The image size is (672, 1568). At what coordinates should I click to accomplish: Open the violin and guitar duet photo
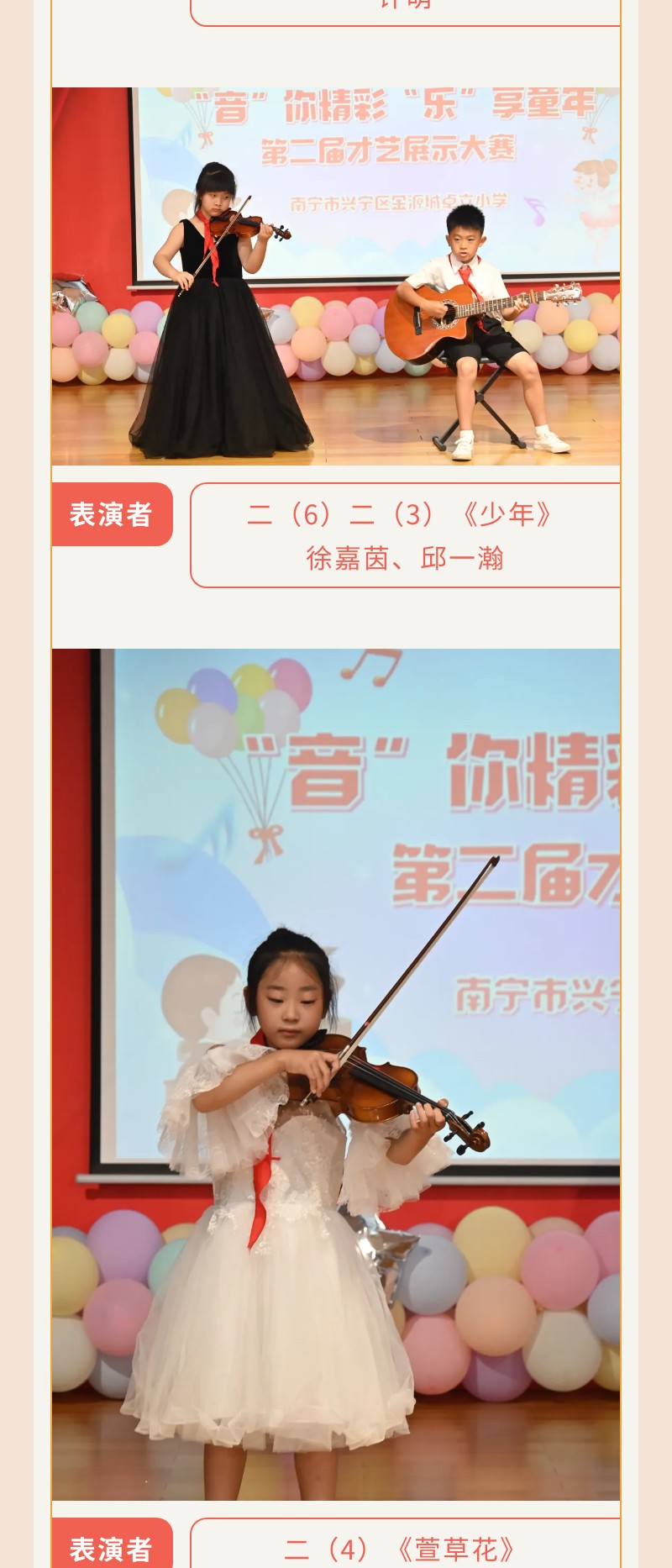pos(336,276)
